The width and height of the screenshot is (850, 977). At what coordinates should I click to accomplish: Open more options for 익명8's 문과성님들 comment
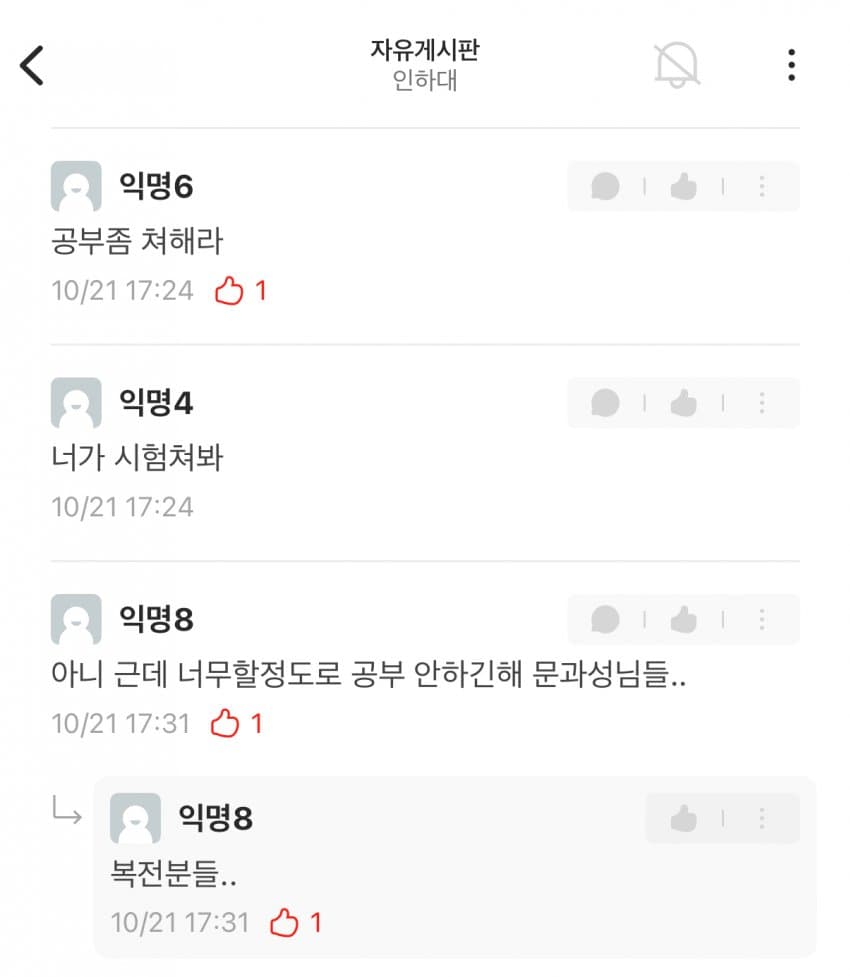pos(762,619)
